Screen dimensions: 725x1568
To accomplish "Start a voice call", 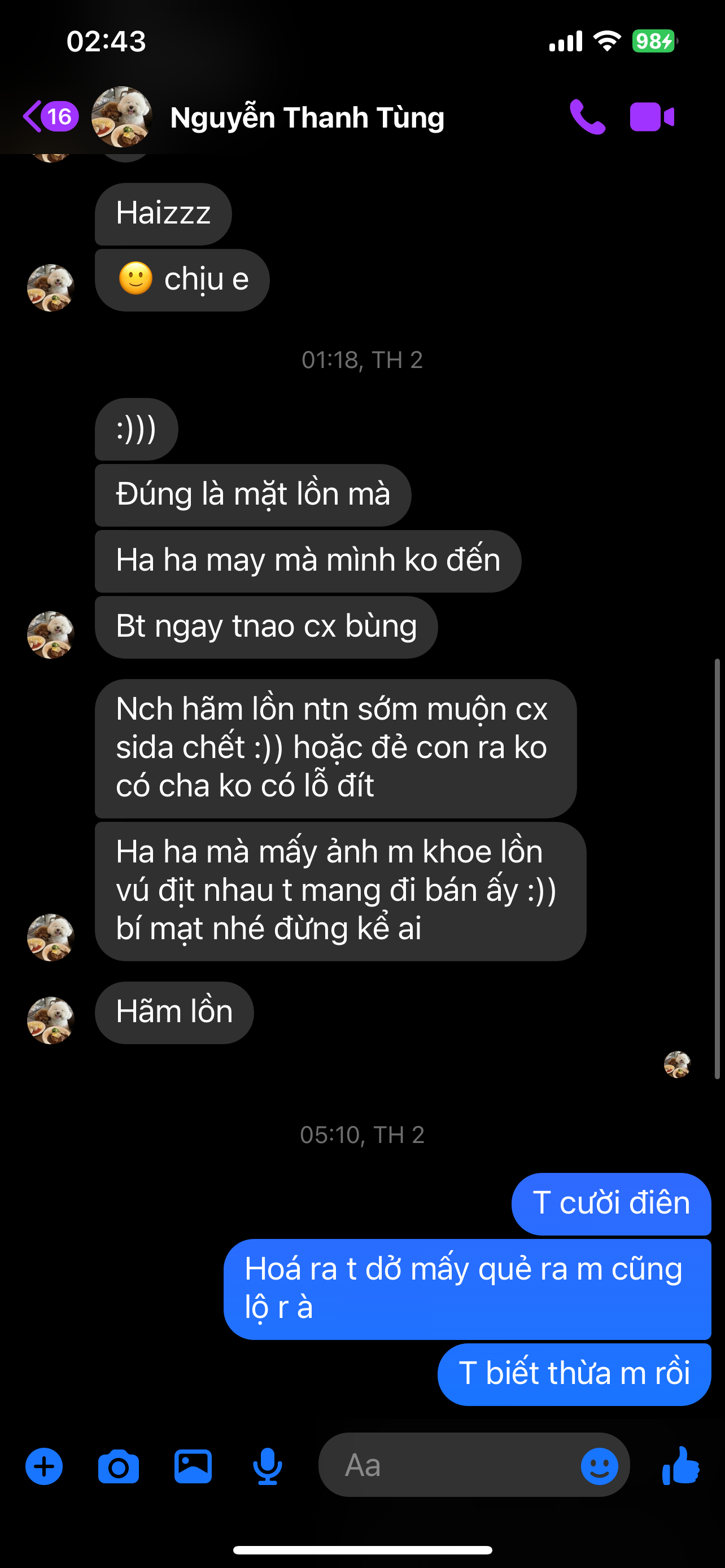I will (x=587, y=117).
